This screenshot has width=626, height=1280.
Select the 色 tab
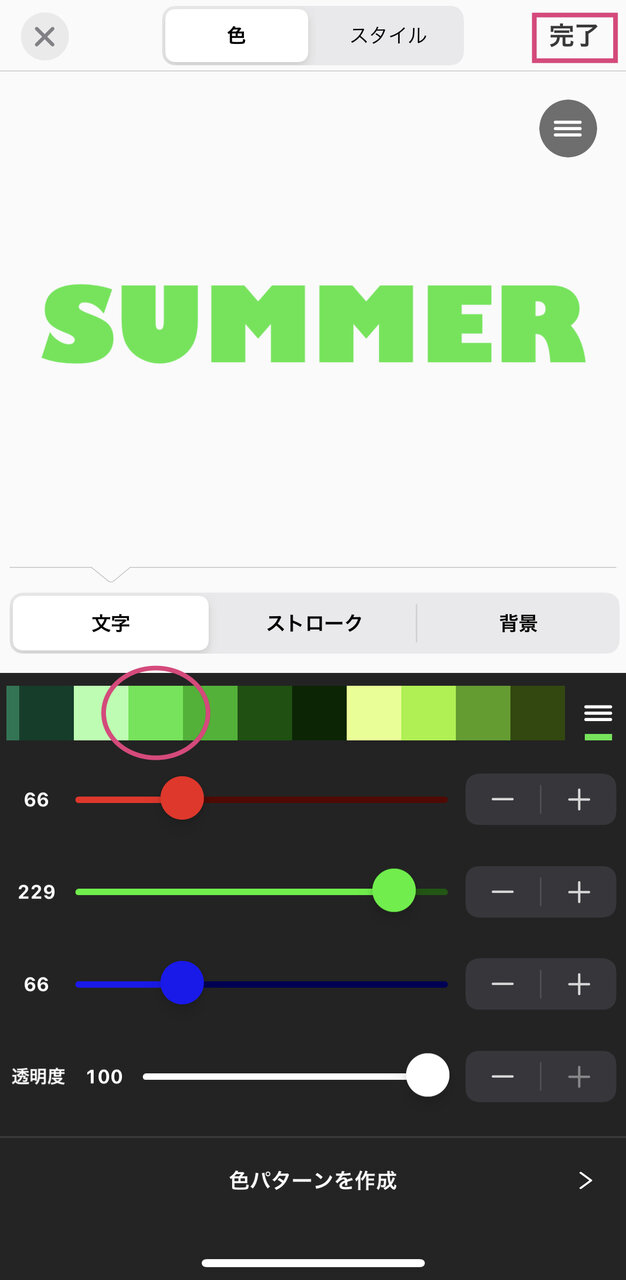(237, 36)
